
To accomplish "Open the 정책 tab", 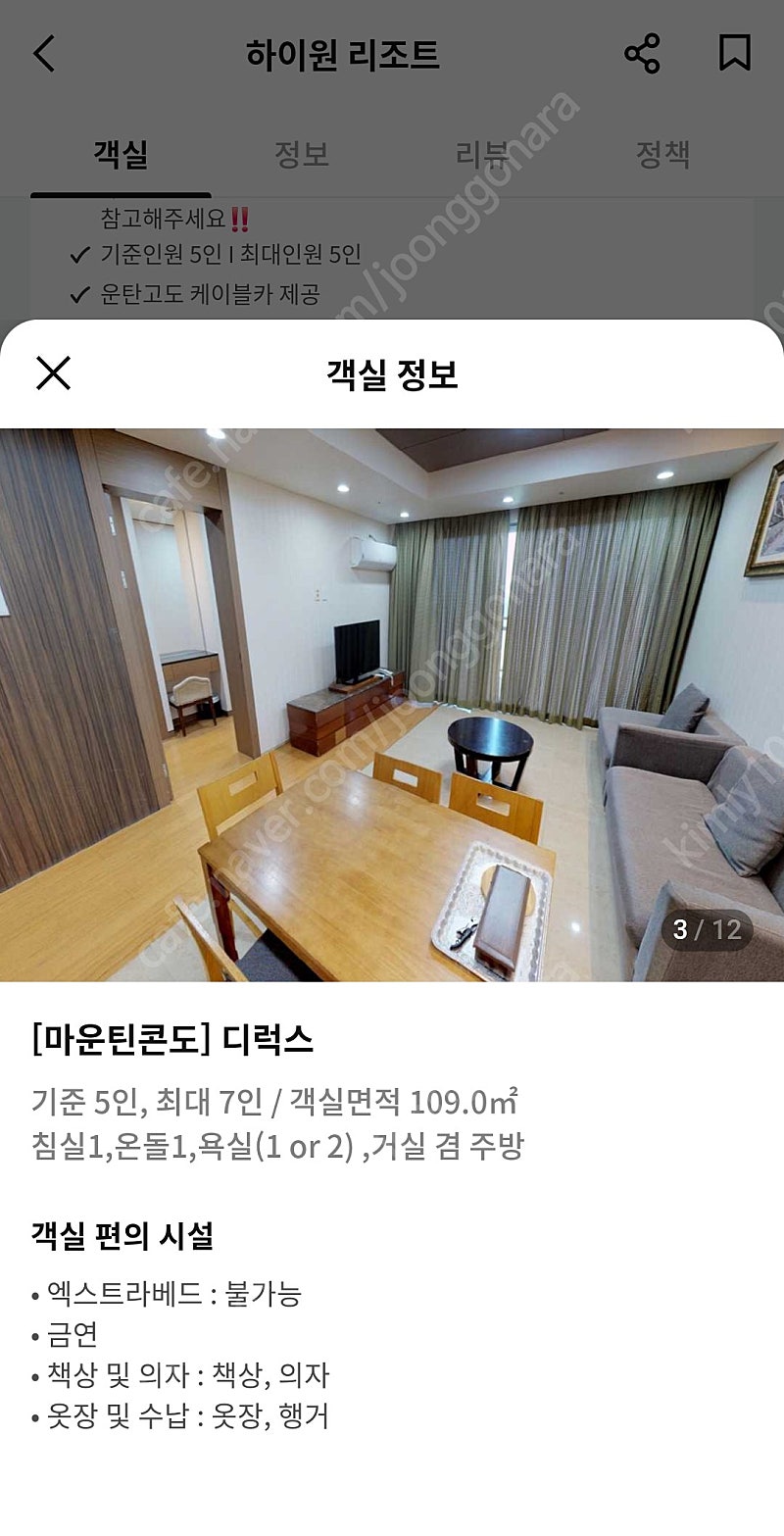I will click(x=663, y=154).
